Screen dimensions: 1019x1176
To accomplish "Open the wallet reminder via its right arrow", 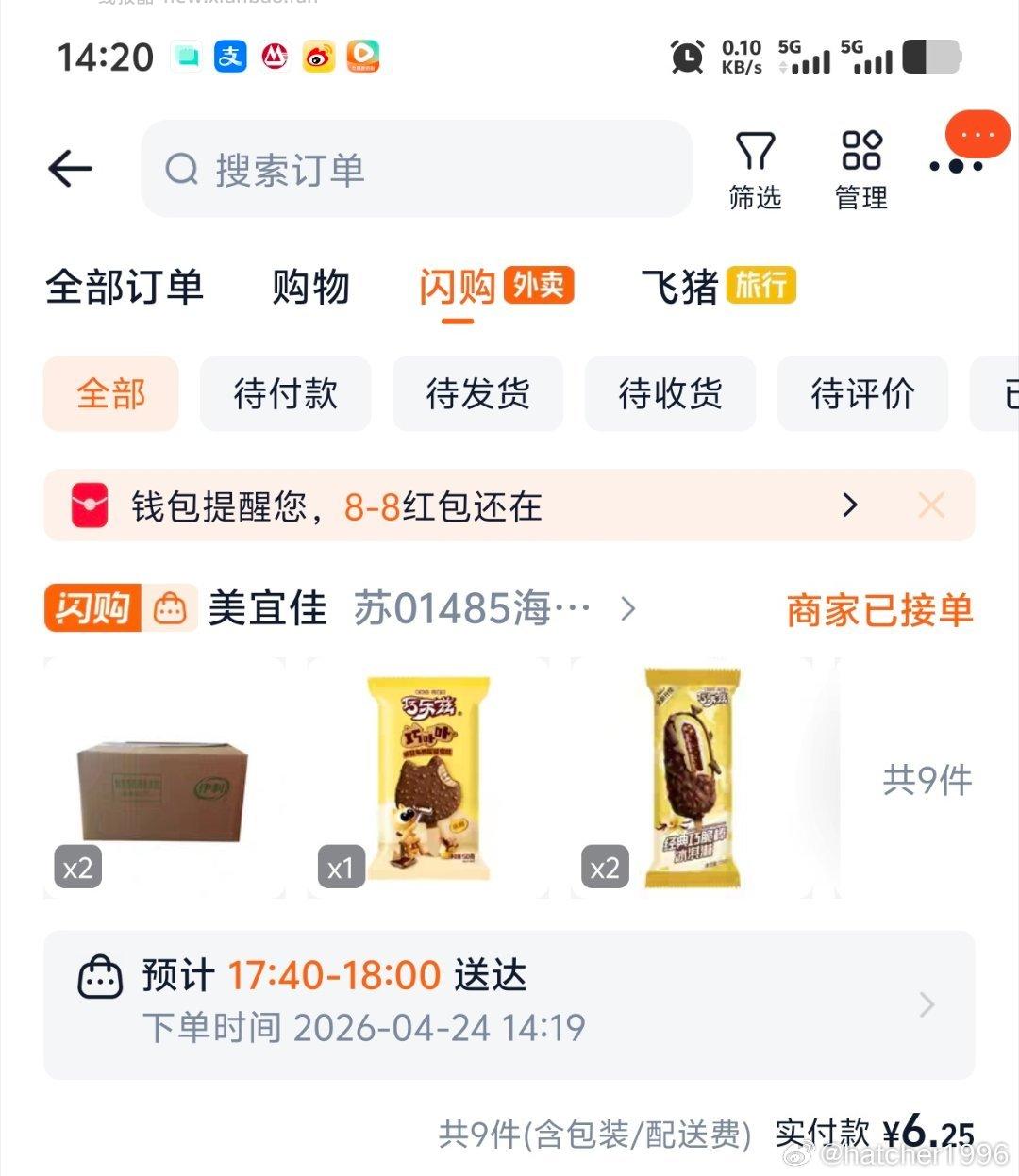I will [x=850, y=506].
